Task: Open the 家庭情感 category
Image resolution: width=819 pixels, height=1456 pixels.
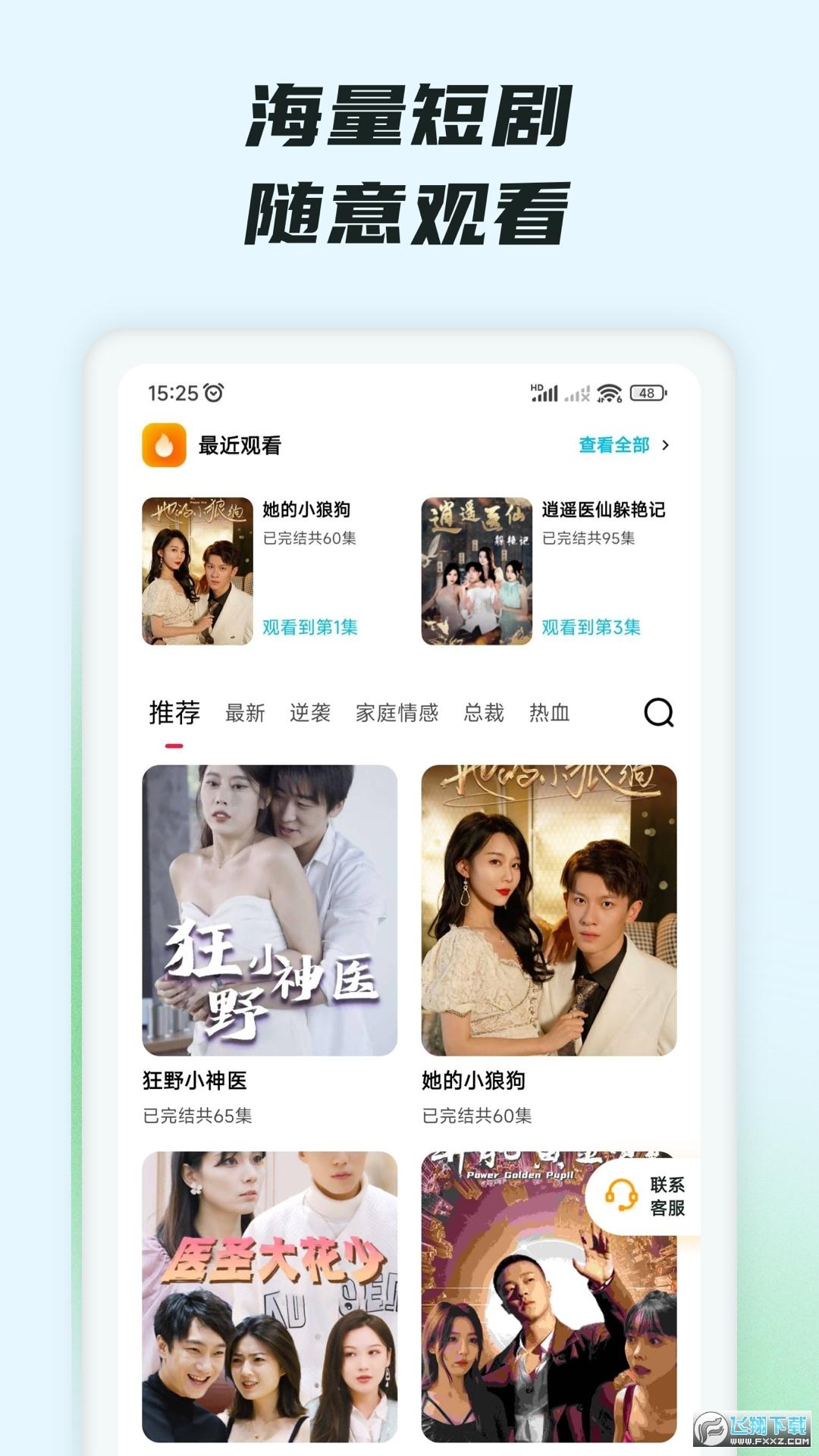Action: click(x=397, y=711)
